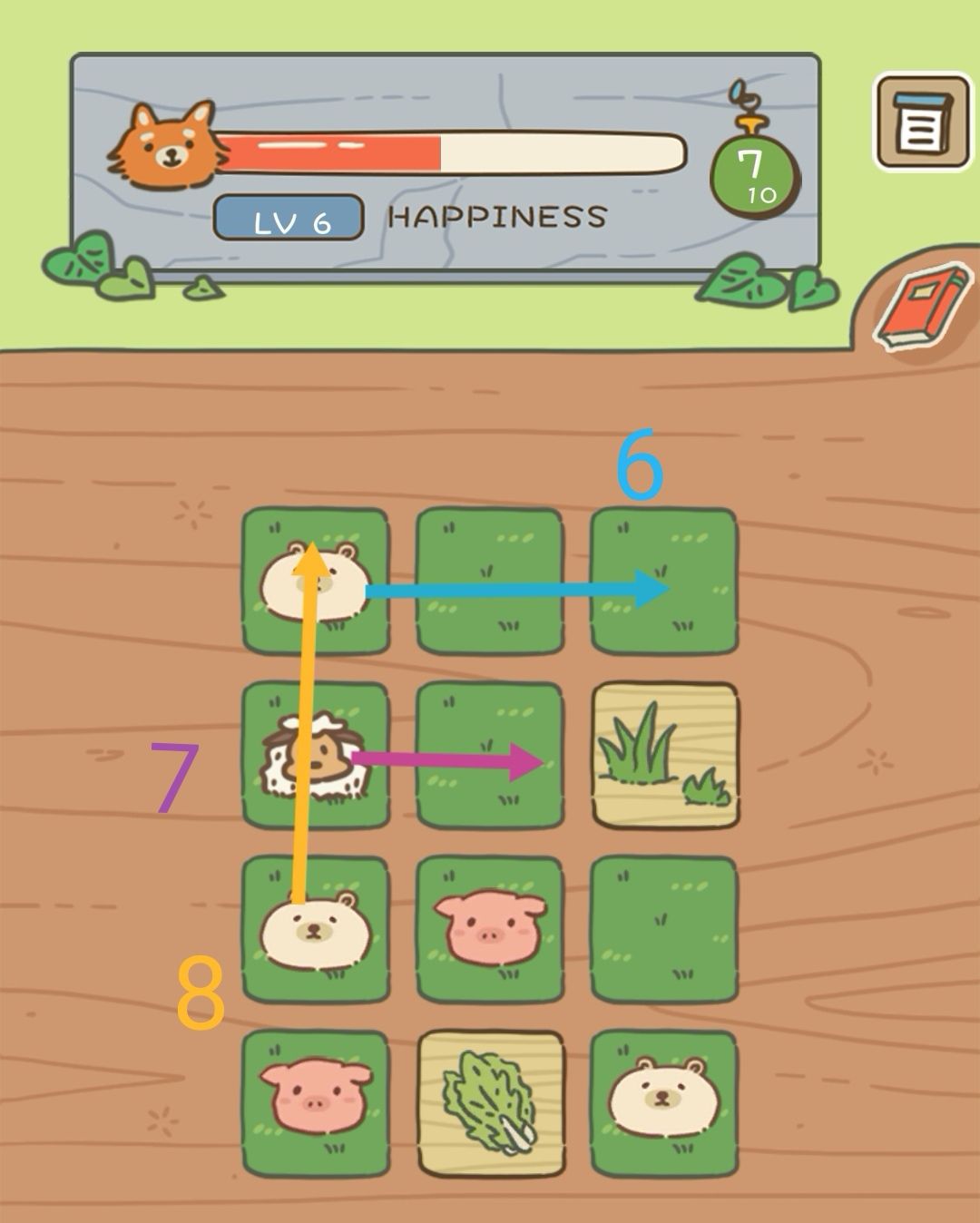Tap the pink pig beside the lower bear
980x1223 pixels.
click(x=488, y=925)
